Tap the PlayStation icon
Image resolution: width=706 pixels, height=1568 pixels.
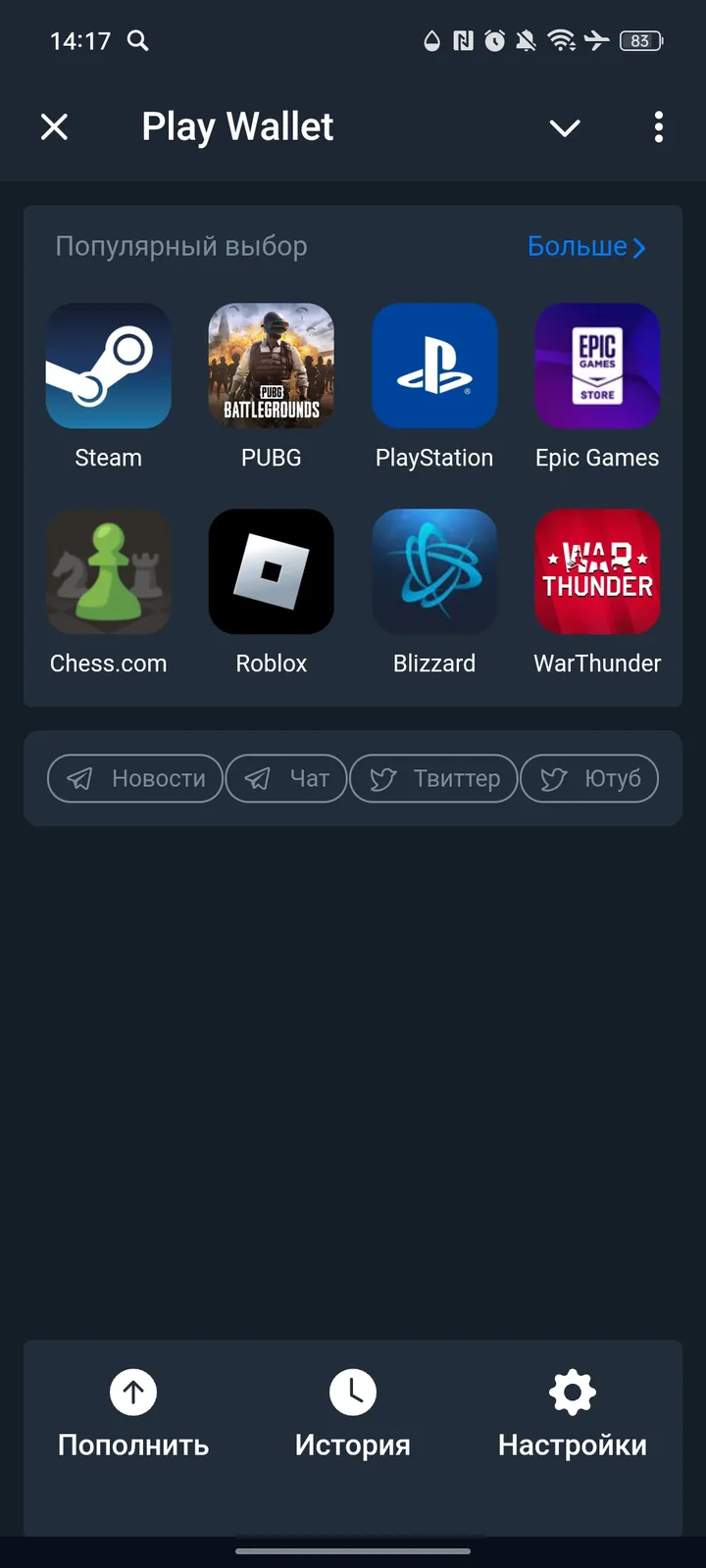pyautogui.click(x=434, y=367)
